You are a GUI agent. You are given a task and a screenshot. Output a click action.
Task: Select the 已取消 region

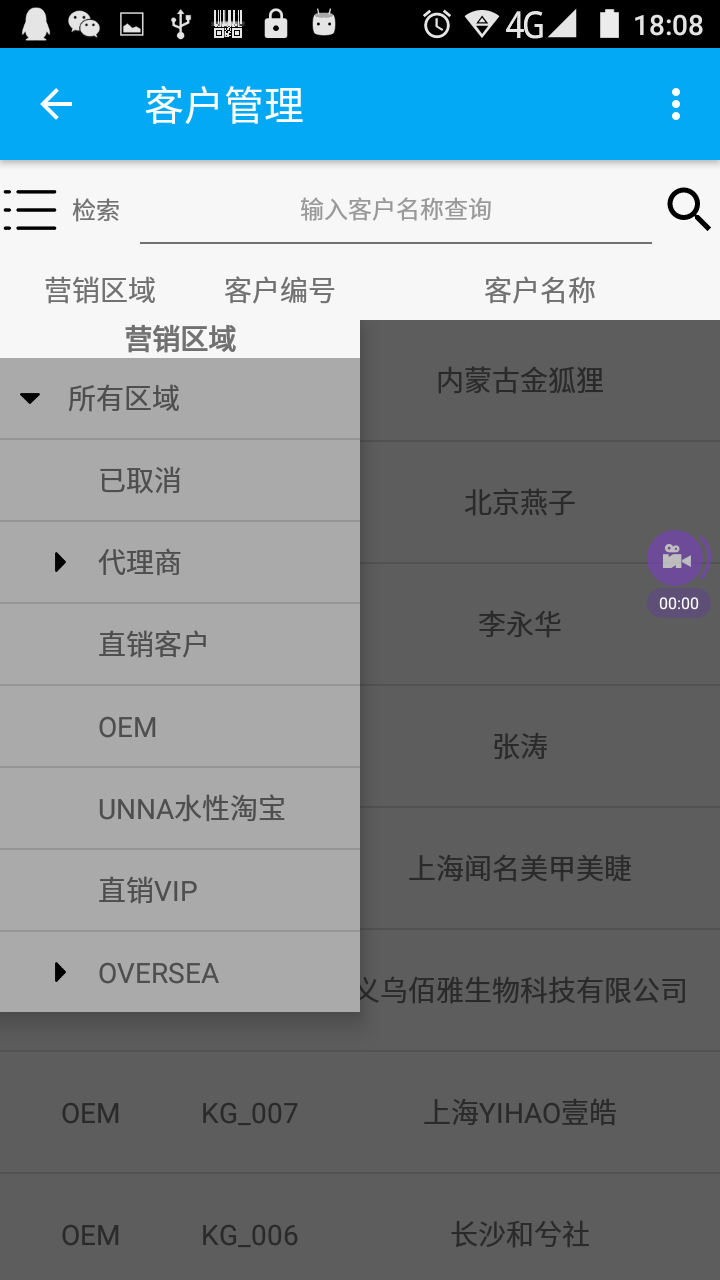click(140, 481)
